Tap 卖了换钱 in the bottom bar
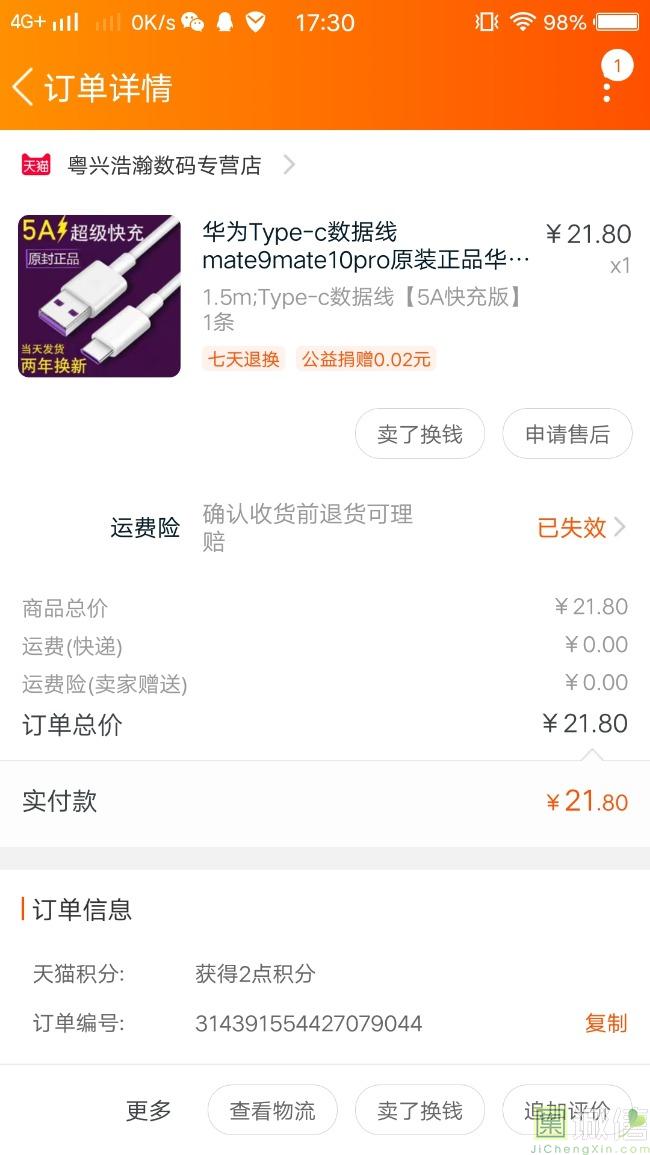650x1155 pixels. (419, 1110)
